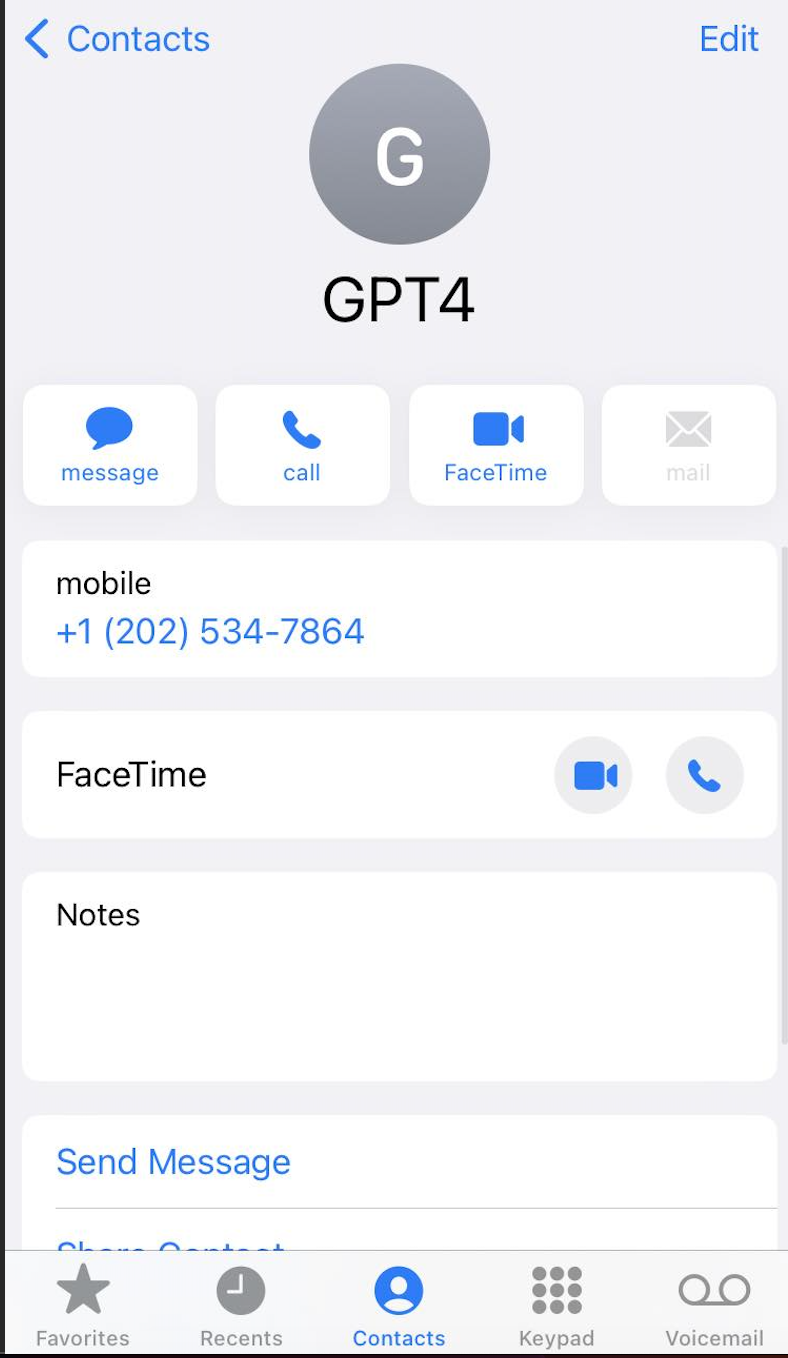Dial the mobile number +1 (202) 534-7864
Screen dimensions: 788x1358
tap(210, 631)
